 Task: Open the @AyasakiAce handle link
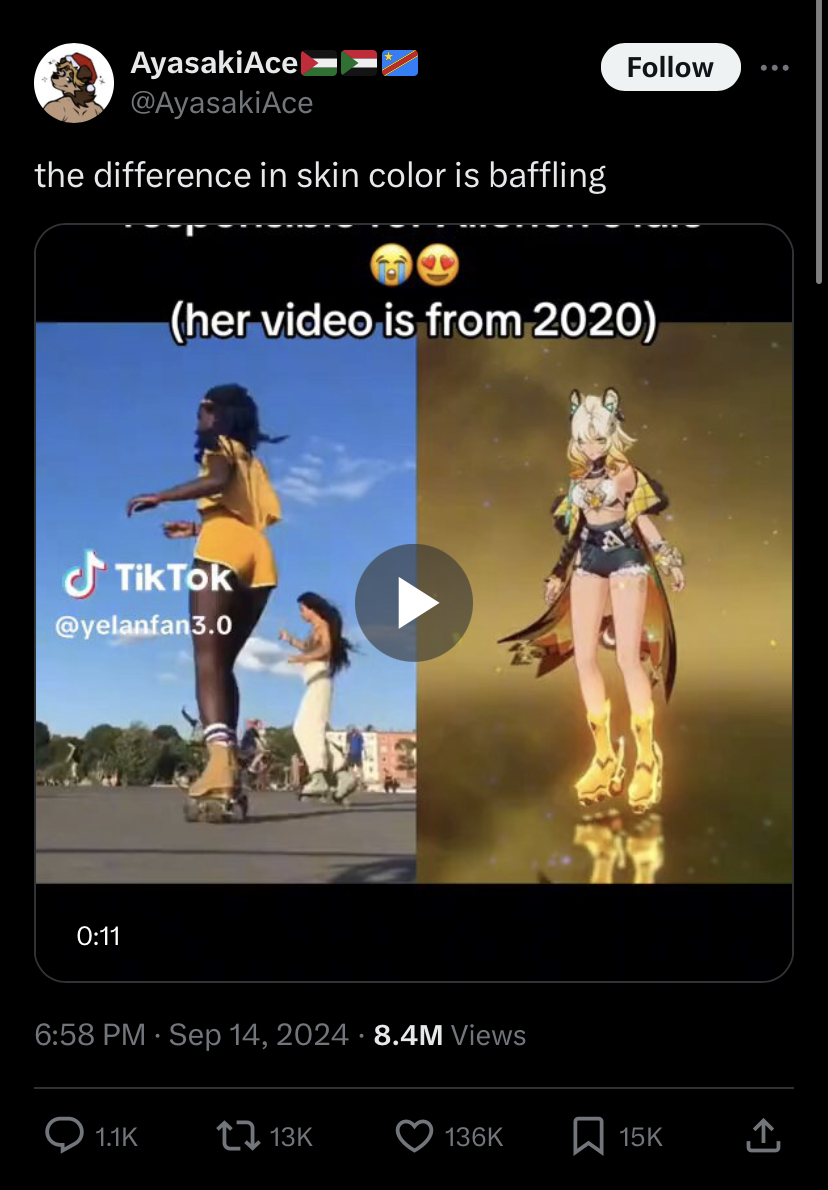pyautogui.click(x=221, y=102)
